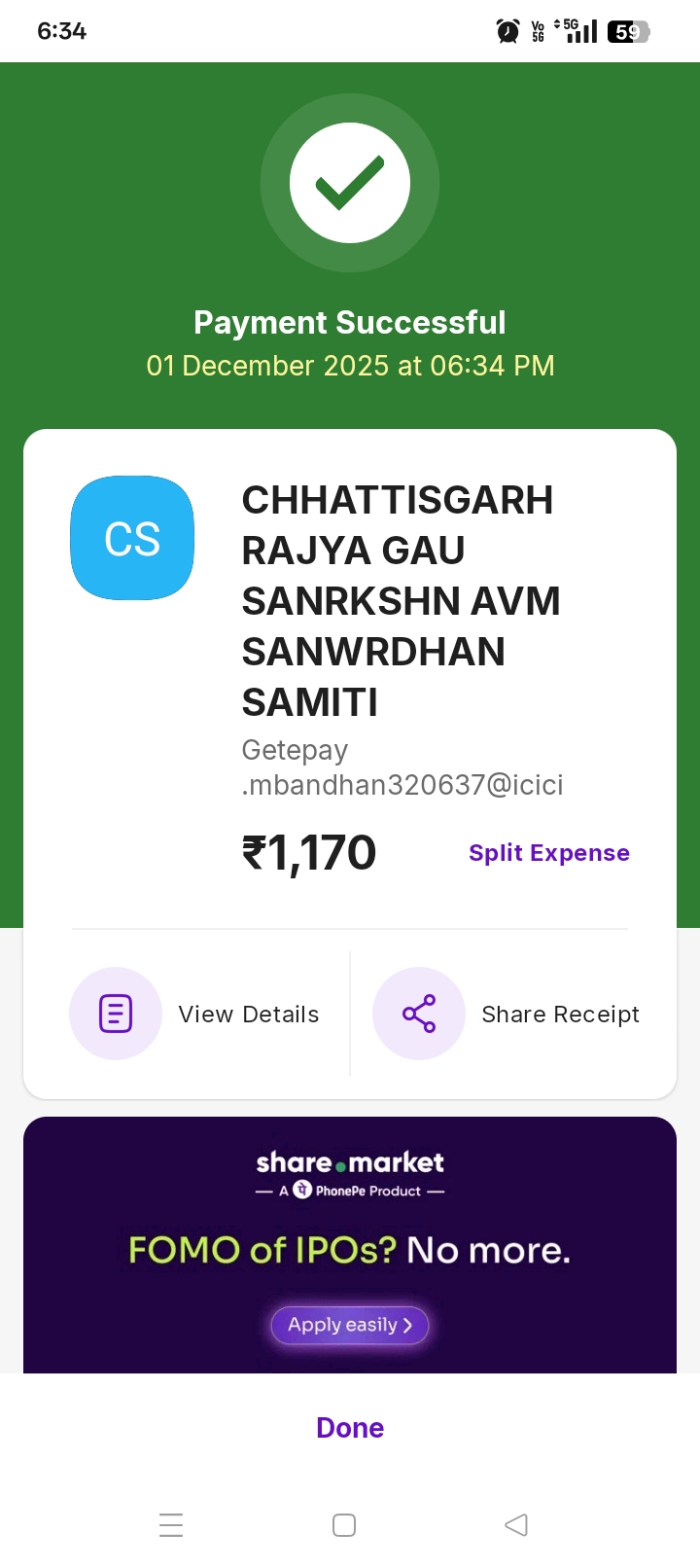The height and width of the screenshot is (1568, 700).
Task: Go back using the system back button
Action: pos(516,1524)
